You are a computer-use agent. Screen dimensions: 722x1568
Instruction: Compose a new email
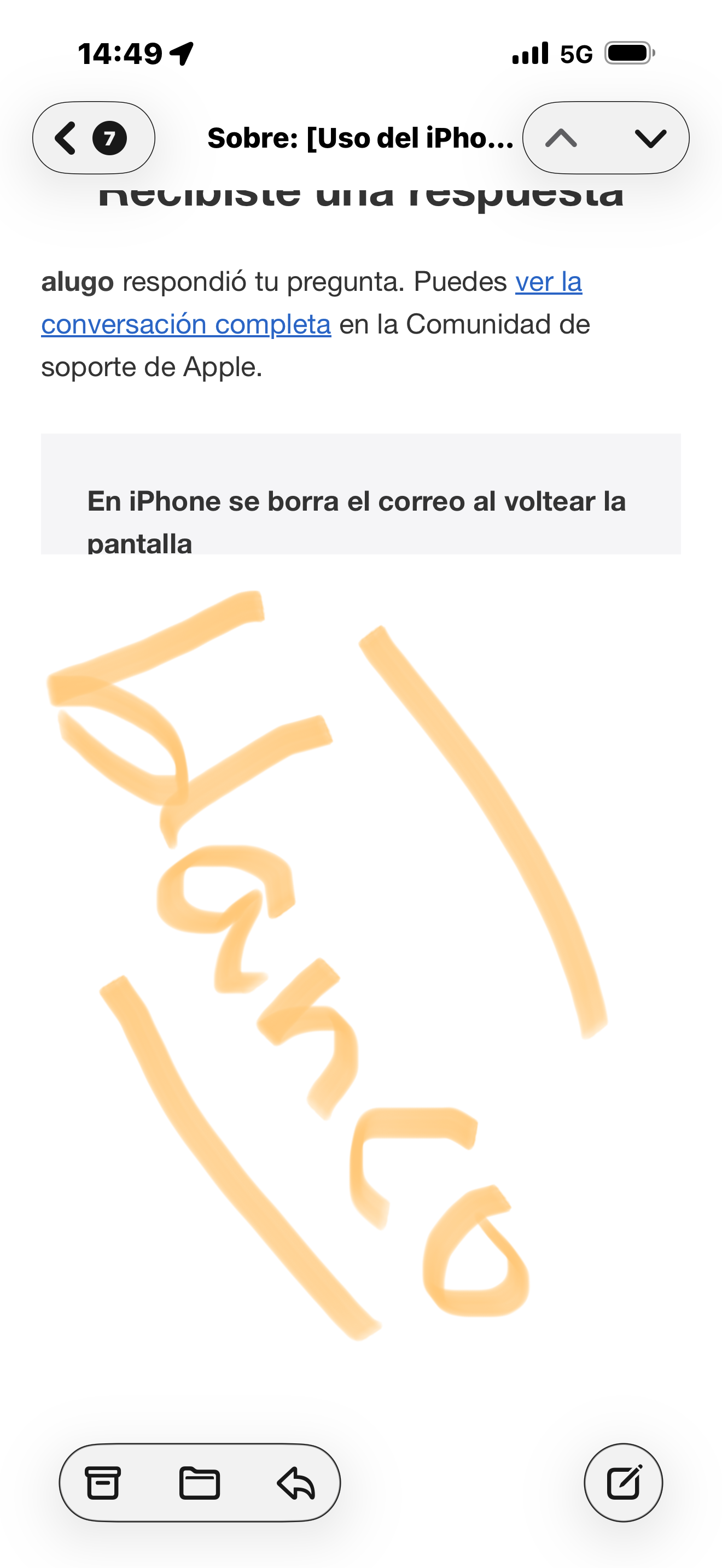pyautogui.click(x=624, y=1483)
